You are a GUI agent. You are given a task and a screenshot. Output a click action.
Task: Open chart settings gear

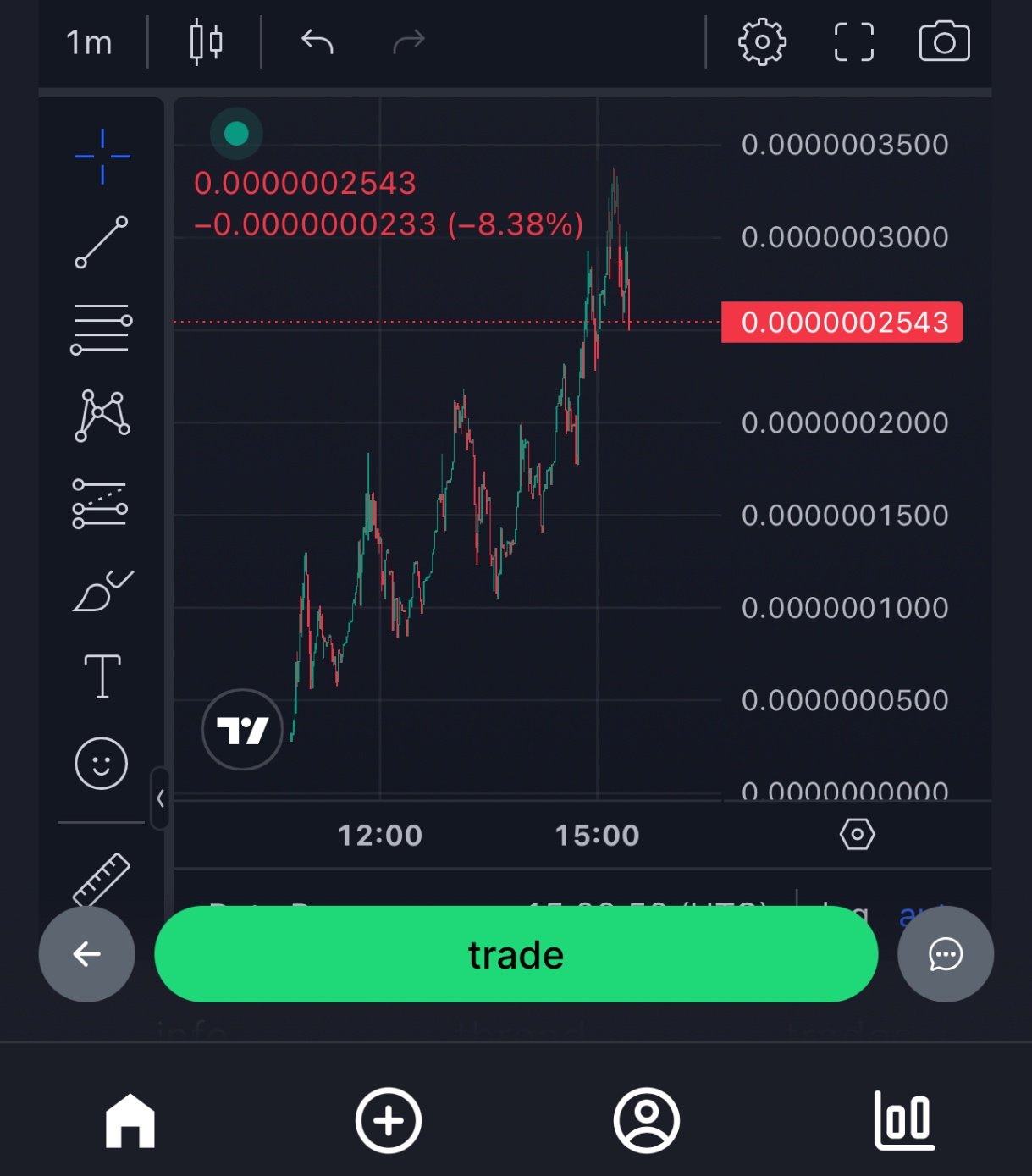tap(762, 41)
